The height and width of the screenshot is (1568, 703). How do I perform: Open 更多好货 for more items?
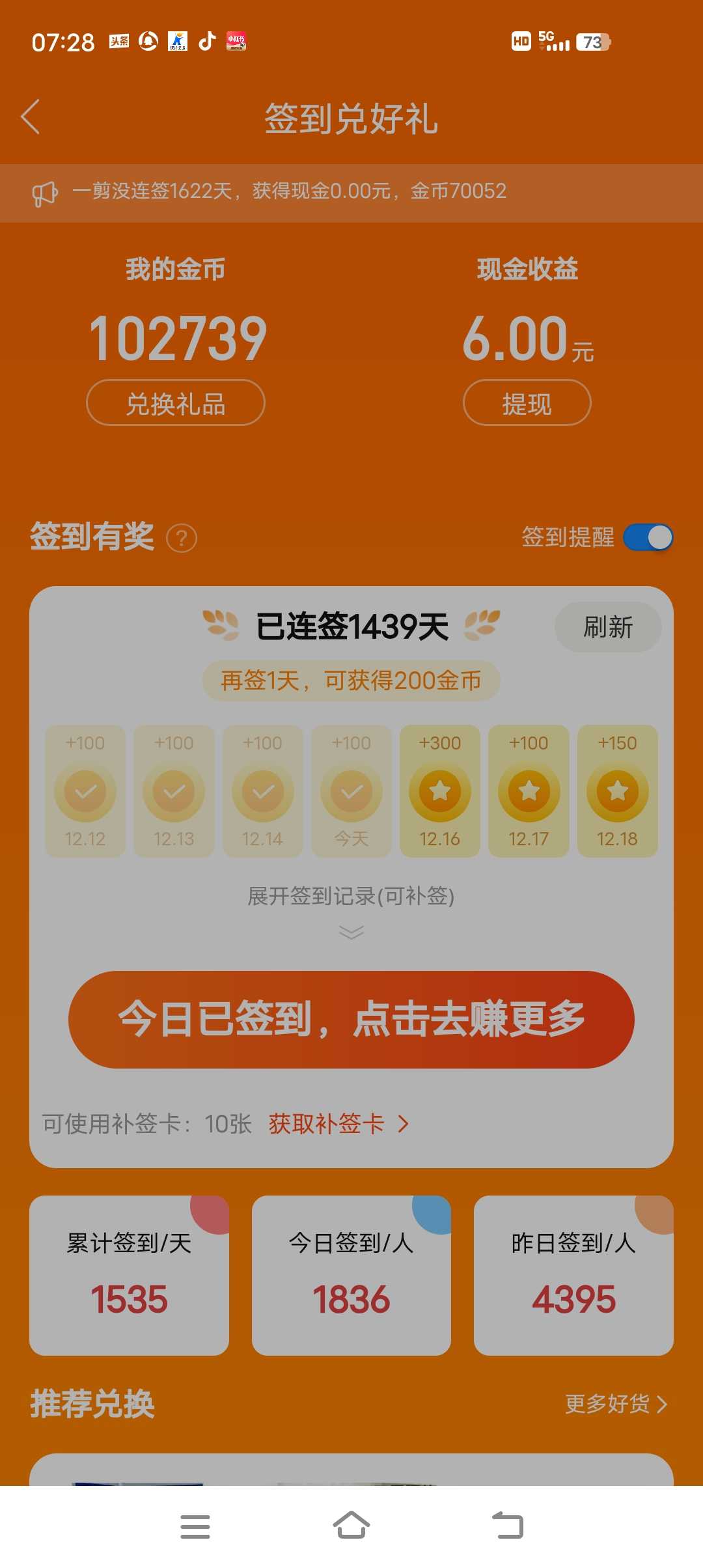point(616,1404)
